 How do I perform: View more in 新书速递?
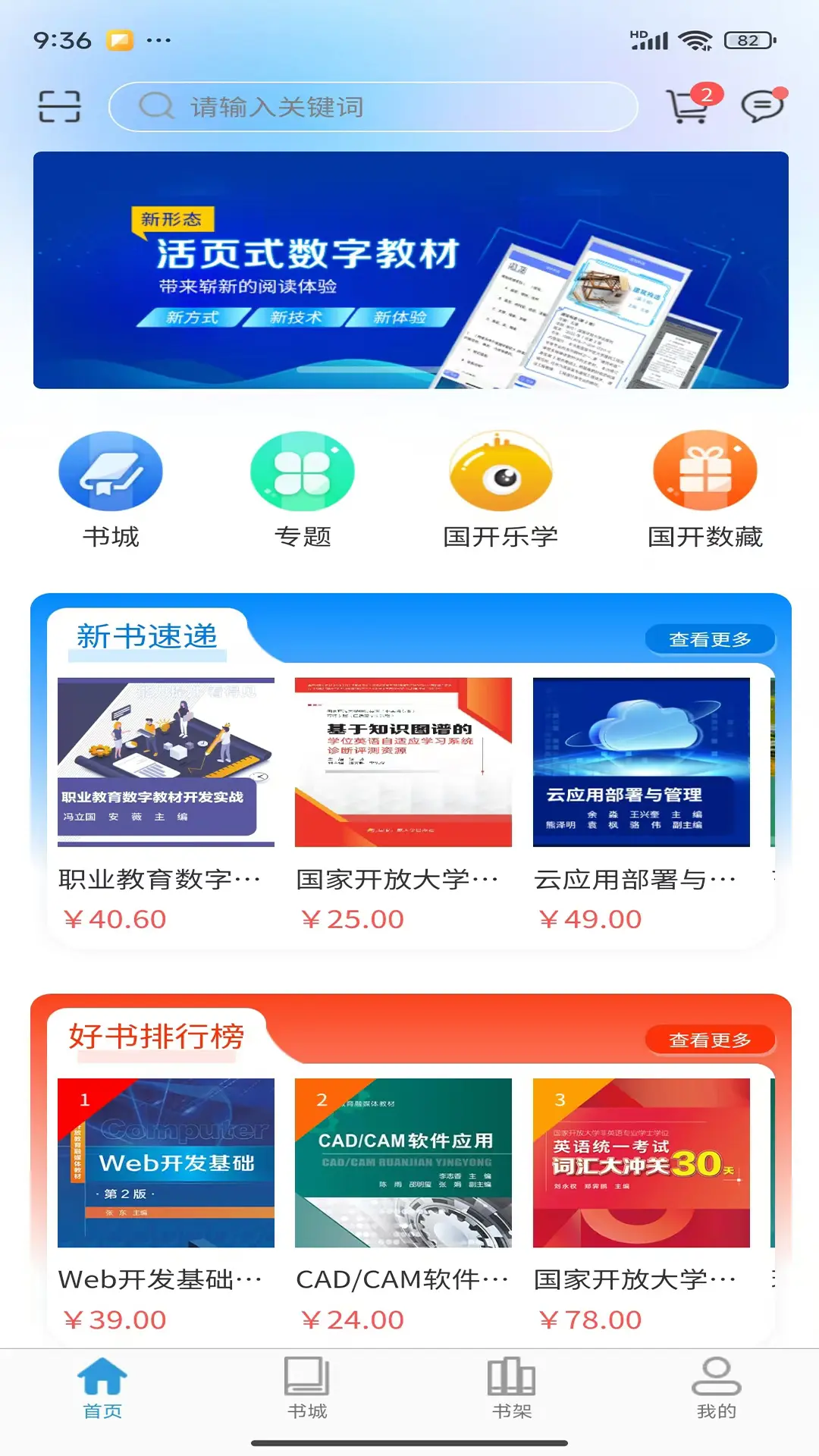coord(709,639)
